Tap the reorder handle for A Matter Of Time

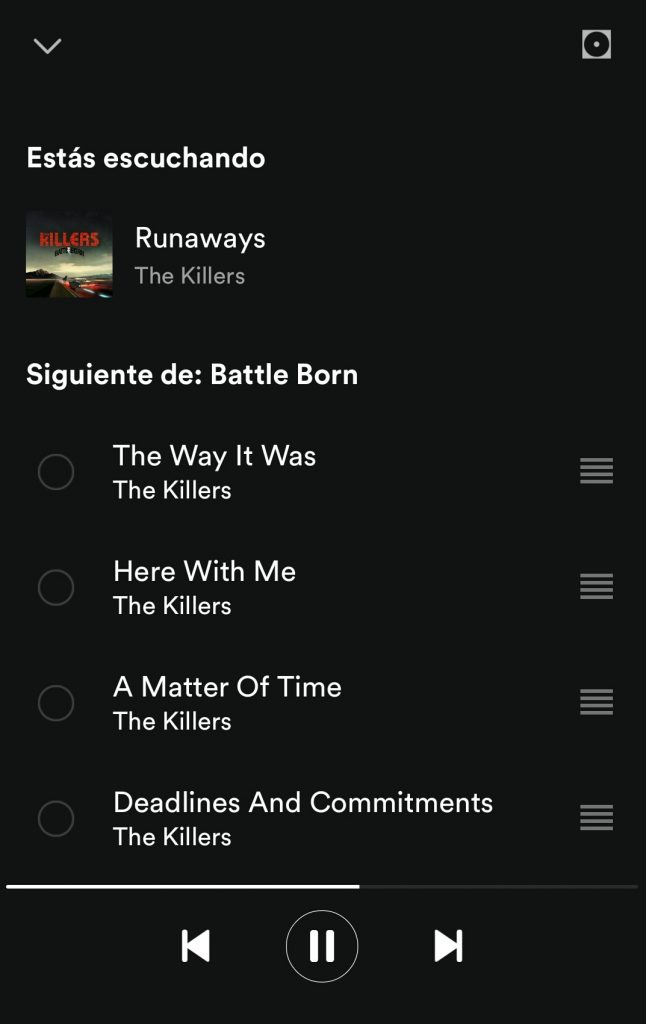tap(596, 703)
